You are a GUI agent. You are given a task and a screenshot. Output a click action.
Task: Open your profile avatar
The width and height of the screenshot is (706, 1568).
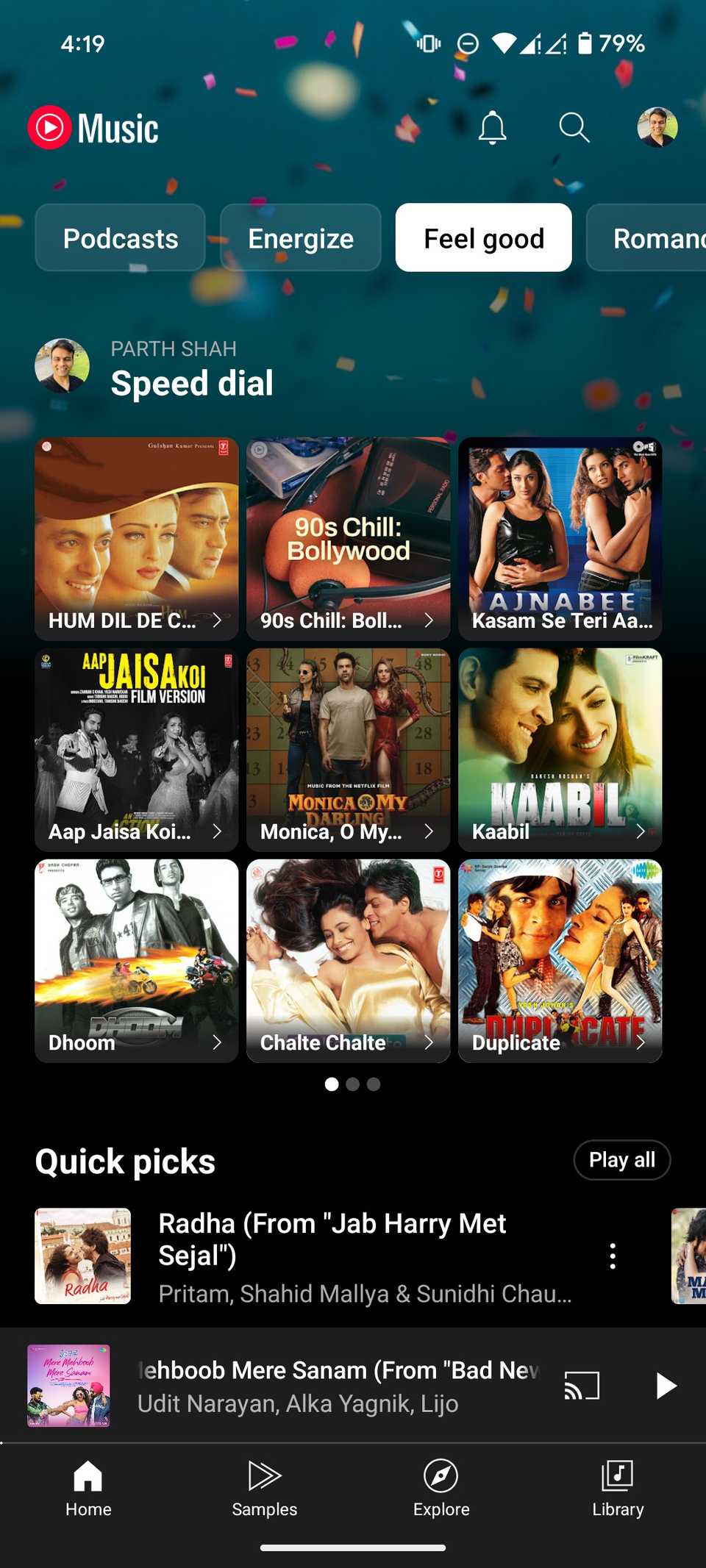point(657,126)
